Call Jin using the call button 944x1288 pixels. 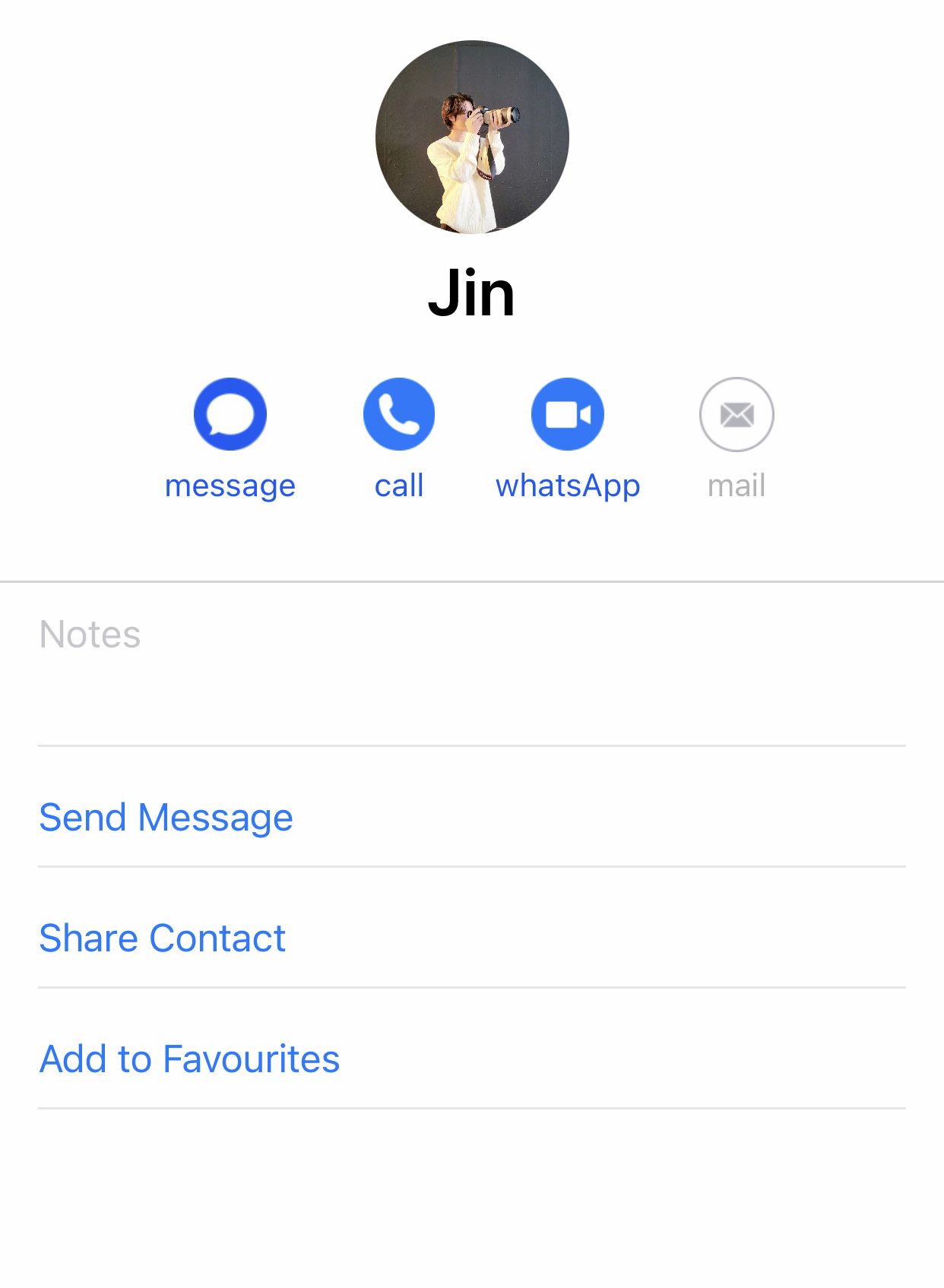(398, 415)
